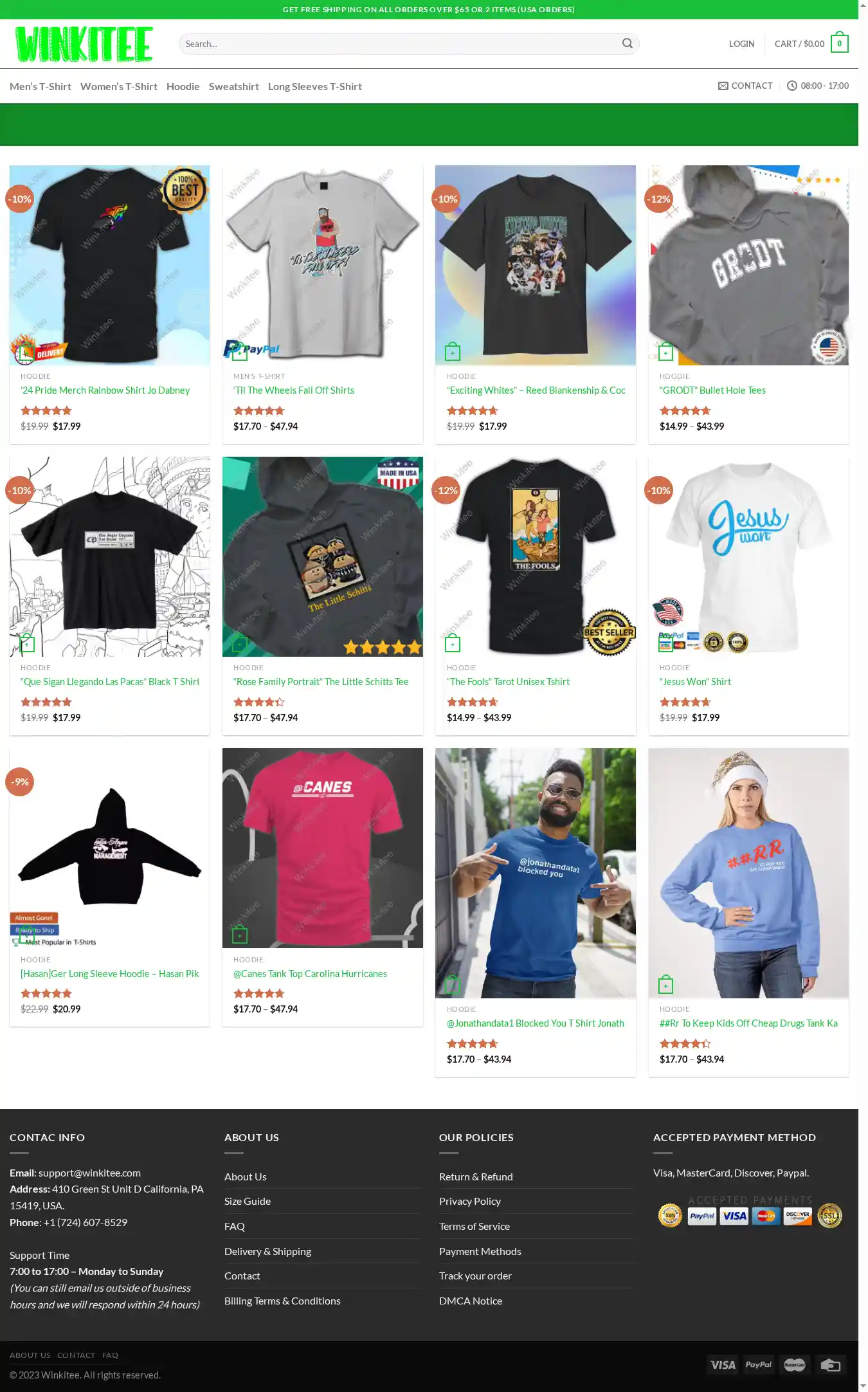View 'Til The Wheels Fall Off Shirts
Viewport: 868px width, 1392px height.
tap(294, 390)
